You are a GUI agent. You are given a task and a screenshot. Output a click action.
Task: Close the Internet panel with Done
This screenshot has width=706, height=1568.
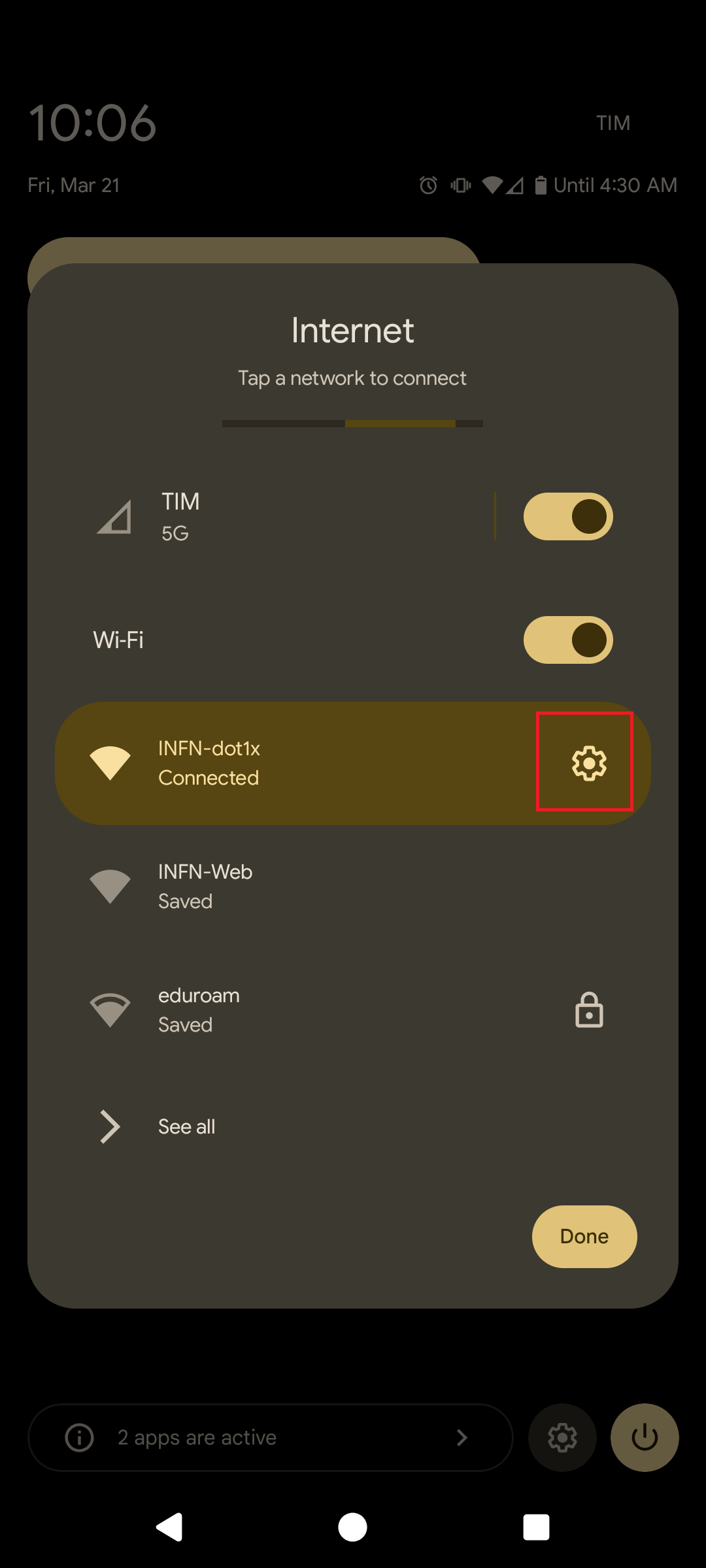[584, 1236]
